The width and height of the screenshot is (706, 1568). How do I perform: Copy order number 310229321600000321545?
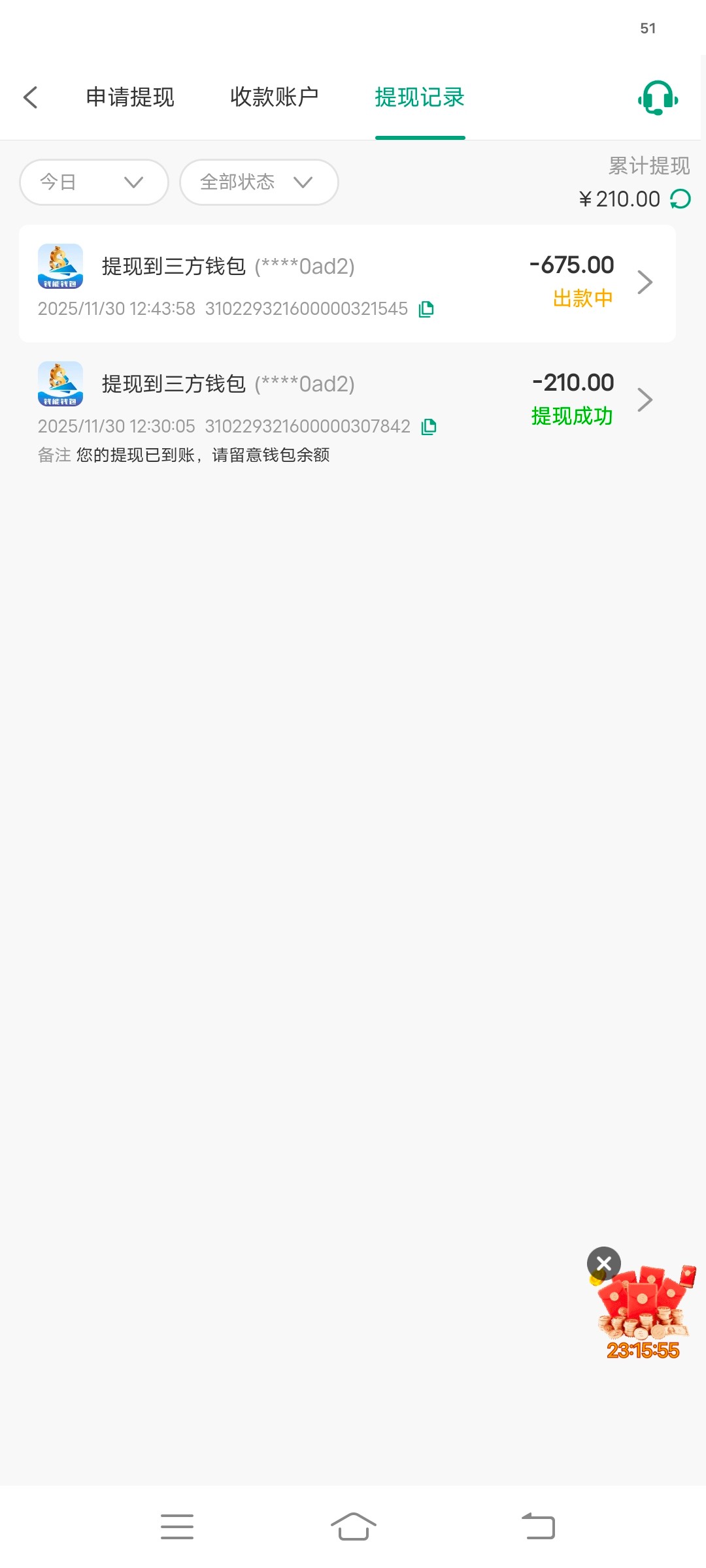coord(426,308)
